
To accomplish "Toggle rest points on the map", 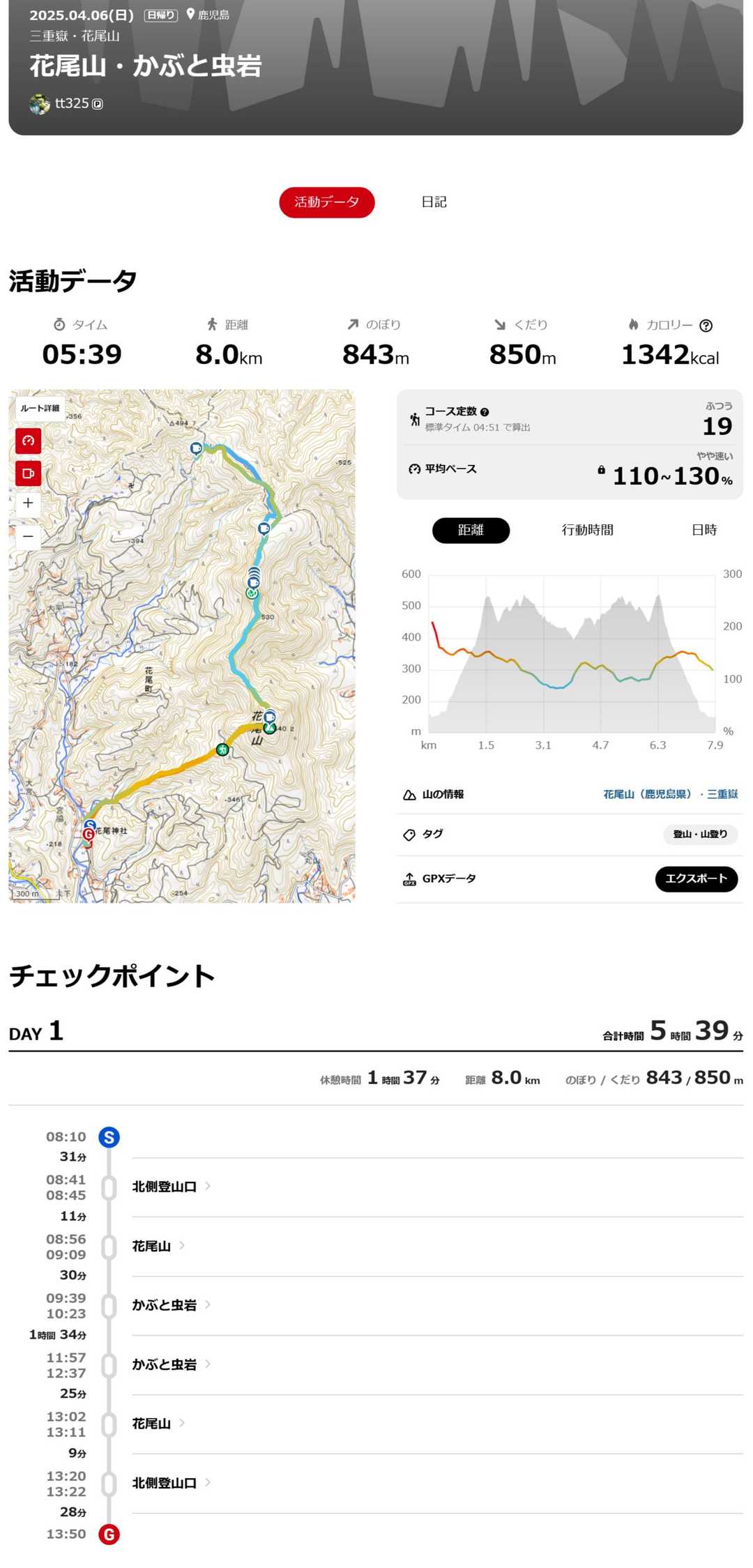I will (x=29, y=474).
